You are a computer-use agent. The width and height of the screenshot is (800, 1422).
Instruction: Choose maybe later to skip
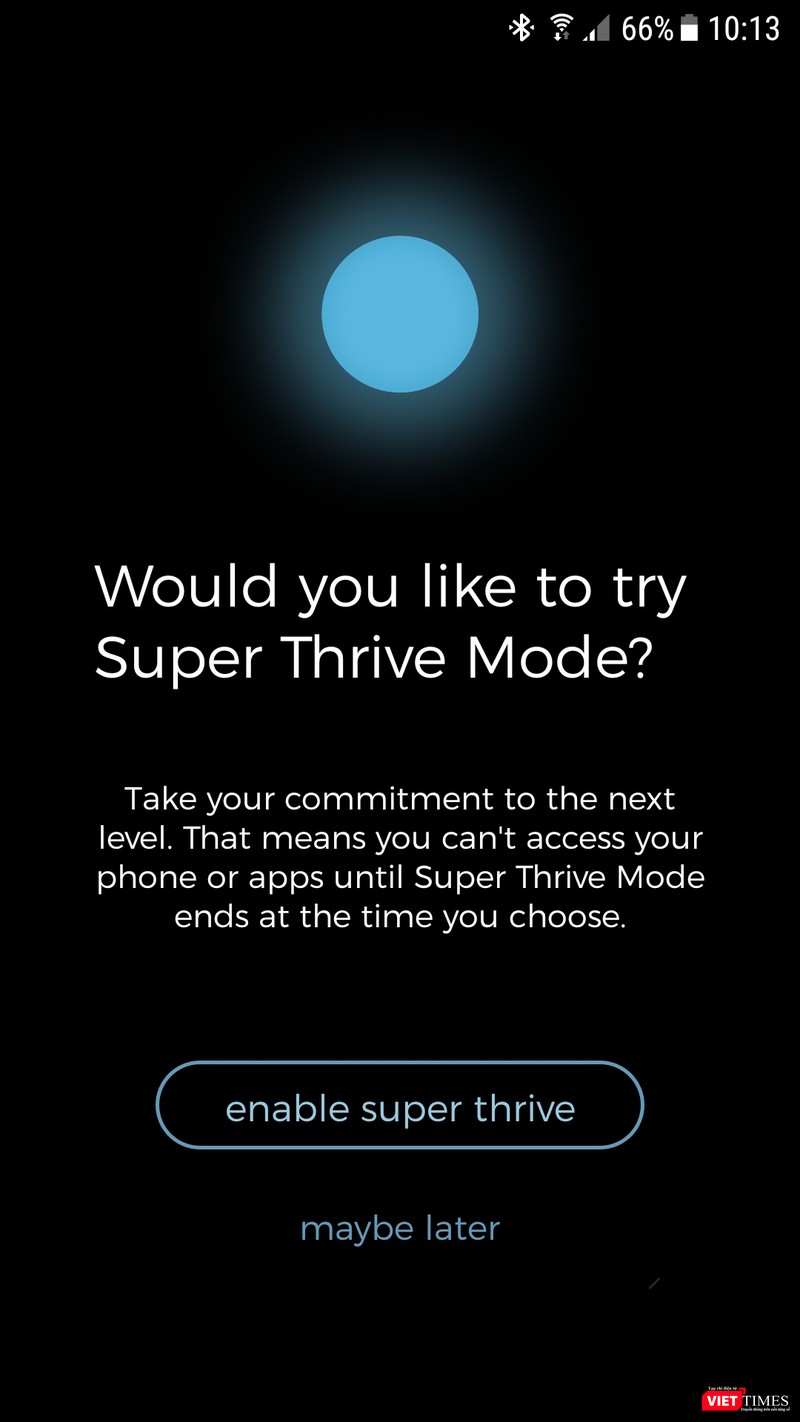point(400,1227)
